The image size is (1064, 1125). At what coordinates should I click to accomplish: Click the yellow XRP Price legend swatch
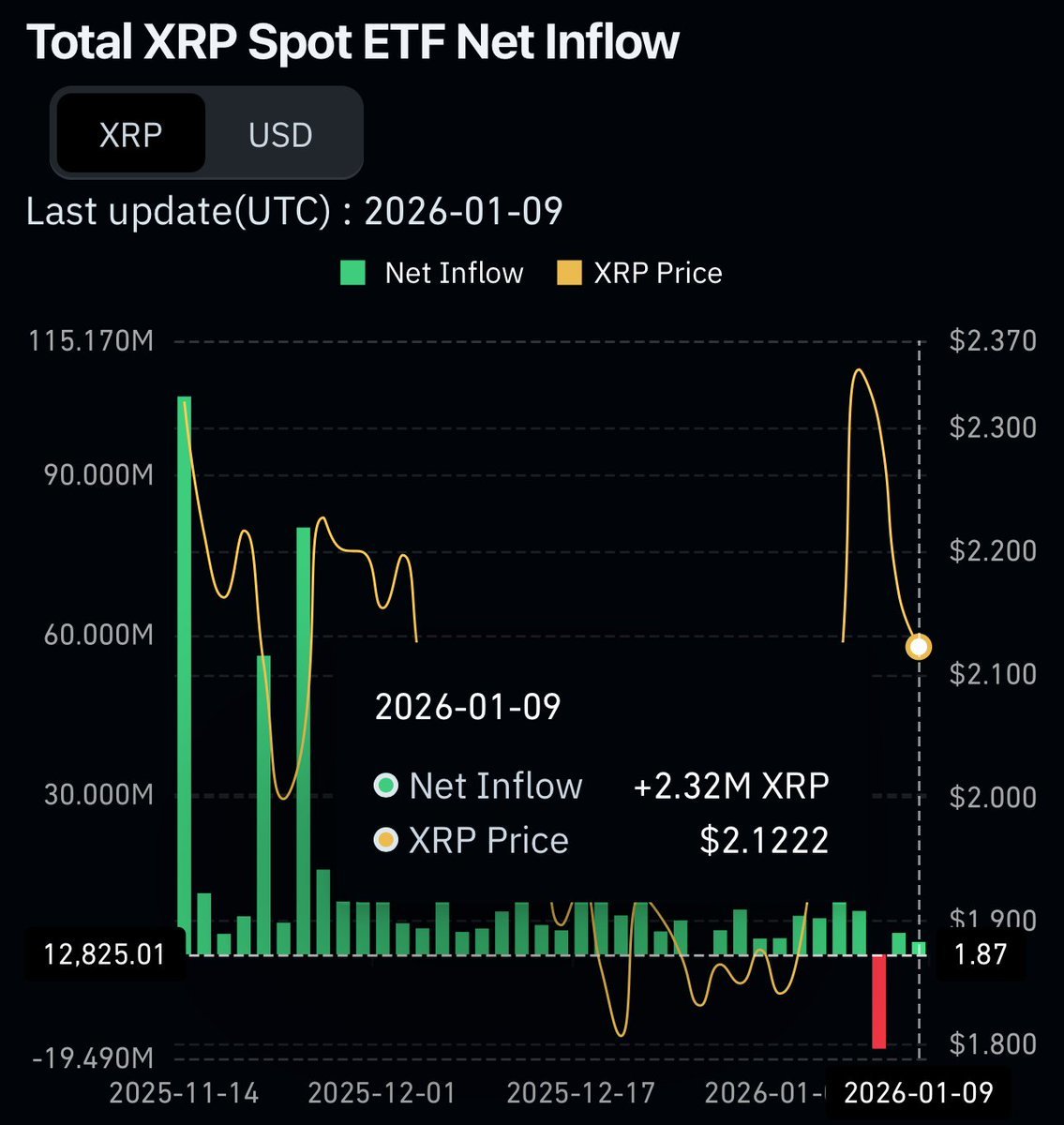tap(569, 273)
